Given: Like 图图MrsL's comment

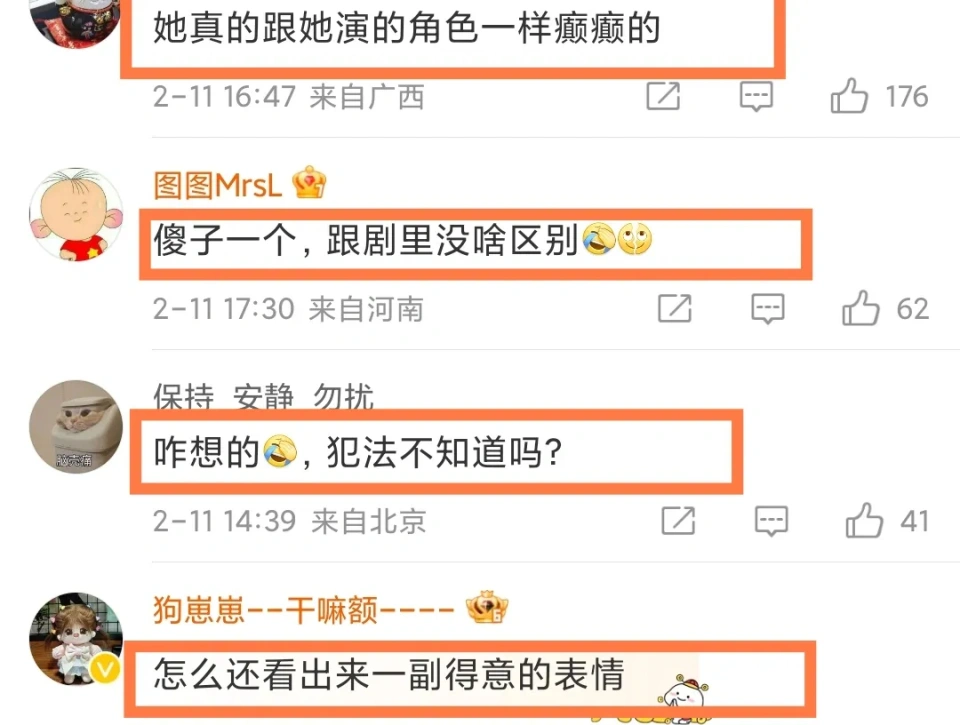Looking at the screenshot, I should (x=860, y=309).
